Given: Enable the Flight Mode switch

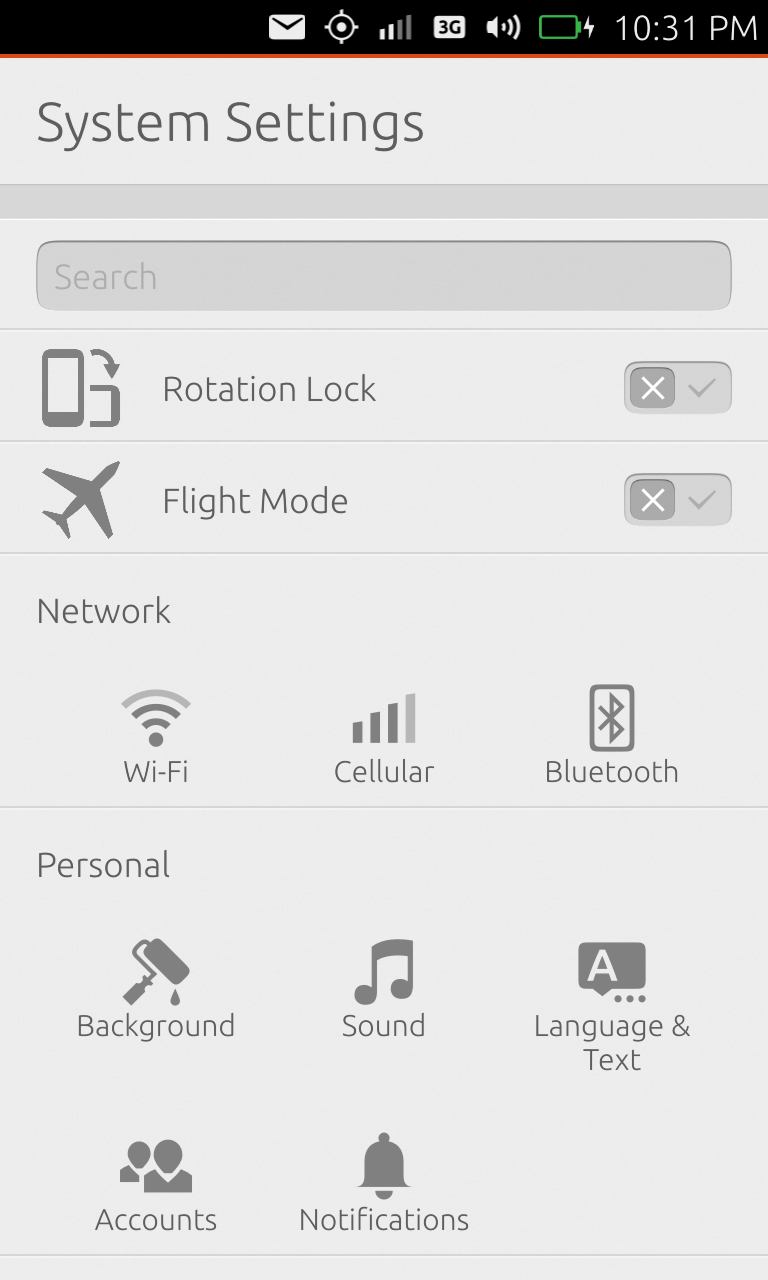Looking at the screenshot, I should [x=677, y=500].
